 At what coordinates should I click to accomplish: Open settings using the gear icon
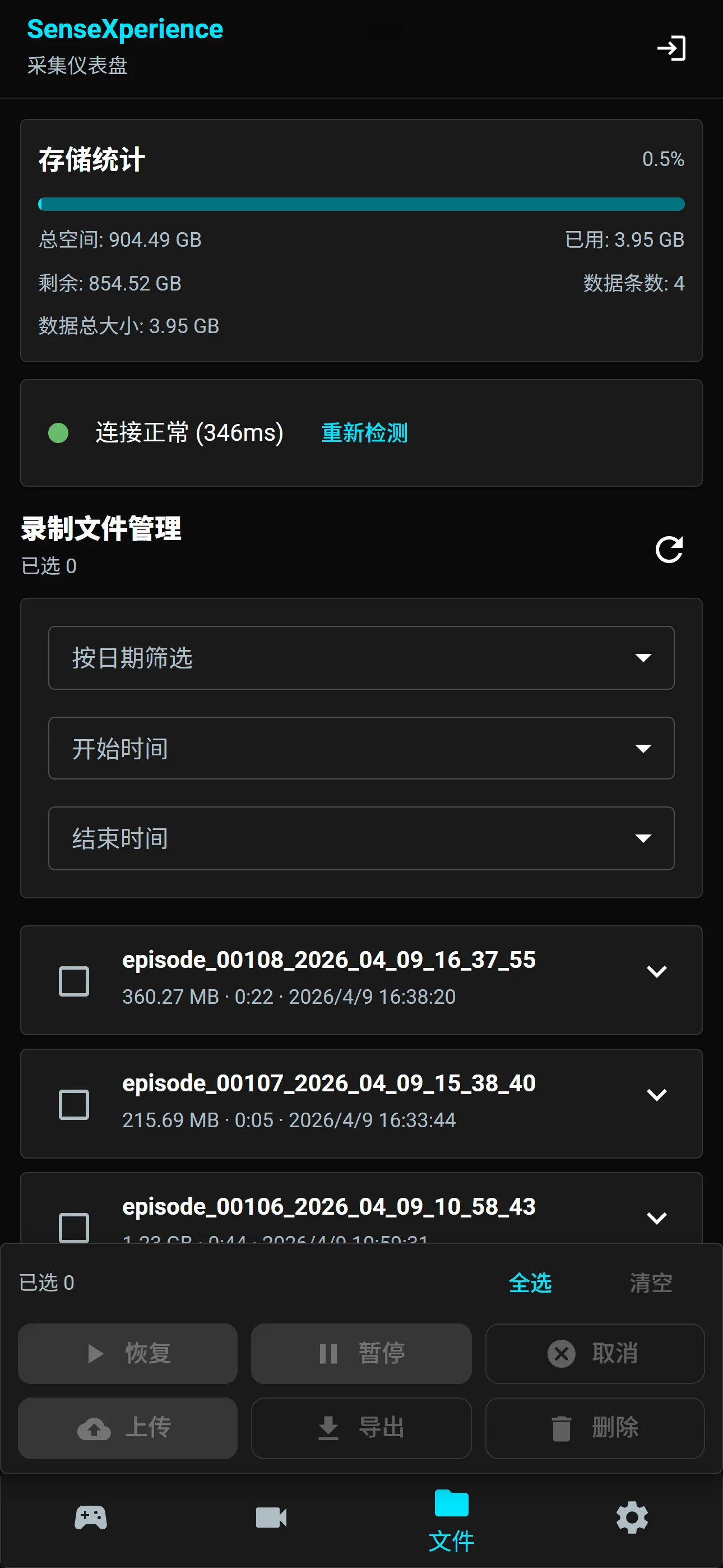tap(632, 1517)
